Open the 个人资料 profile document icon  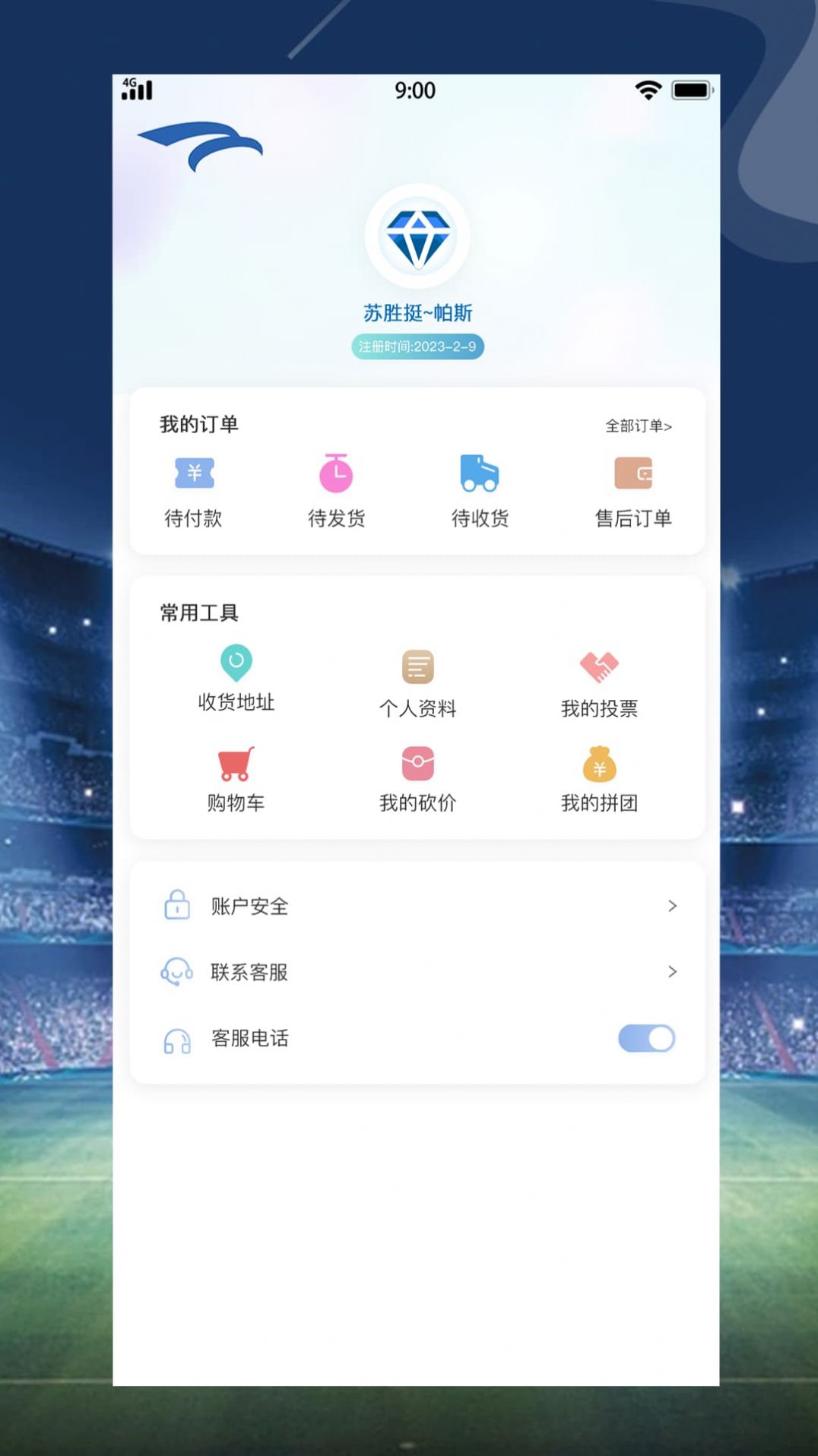pos(416,666)
